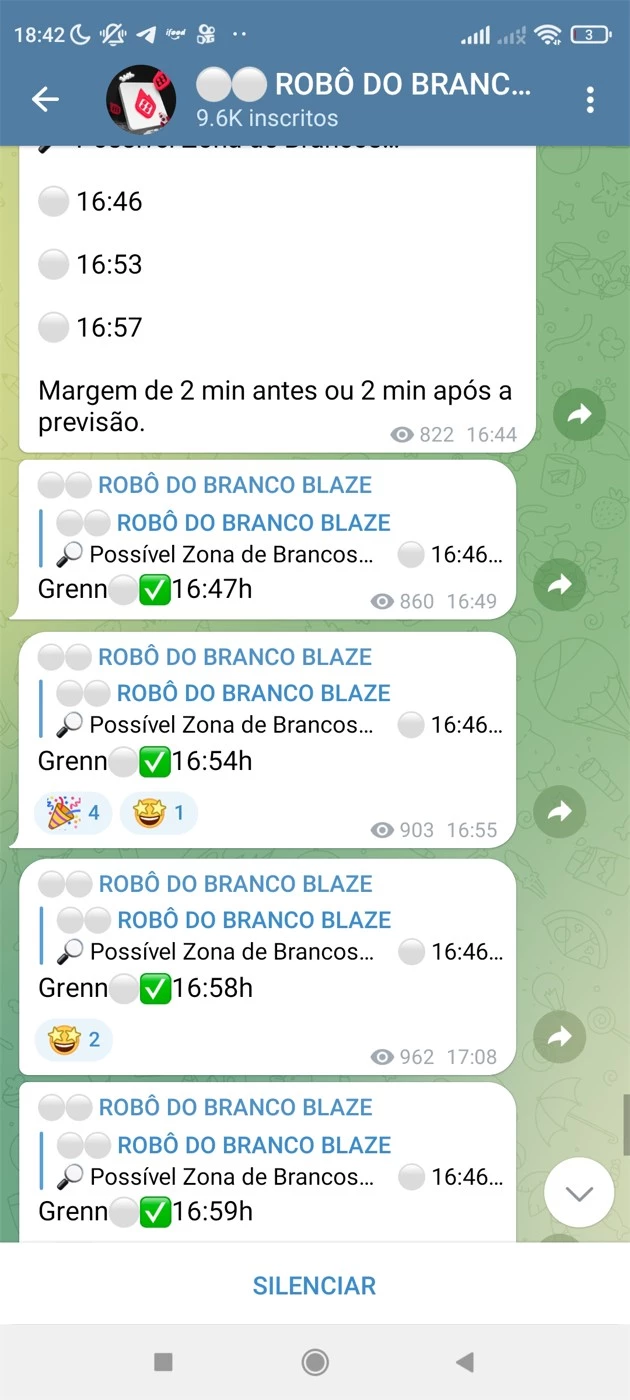This screenshot has height=1400, width=630.
Task: React star-struck on the Grenn 16:54h message
Action: coord(158,813)
